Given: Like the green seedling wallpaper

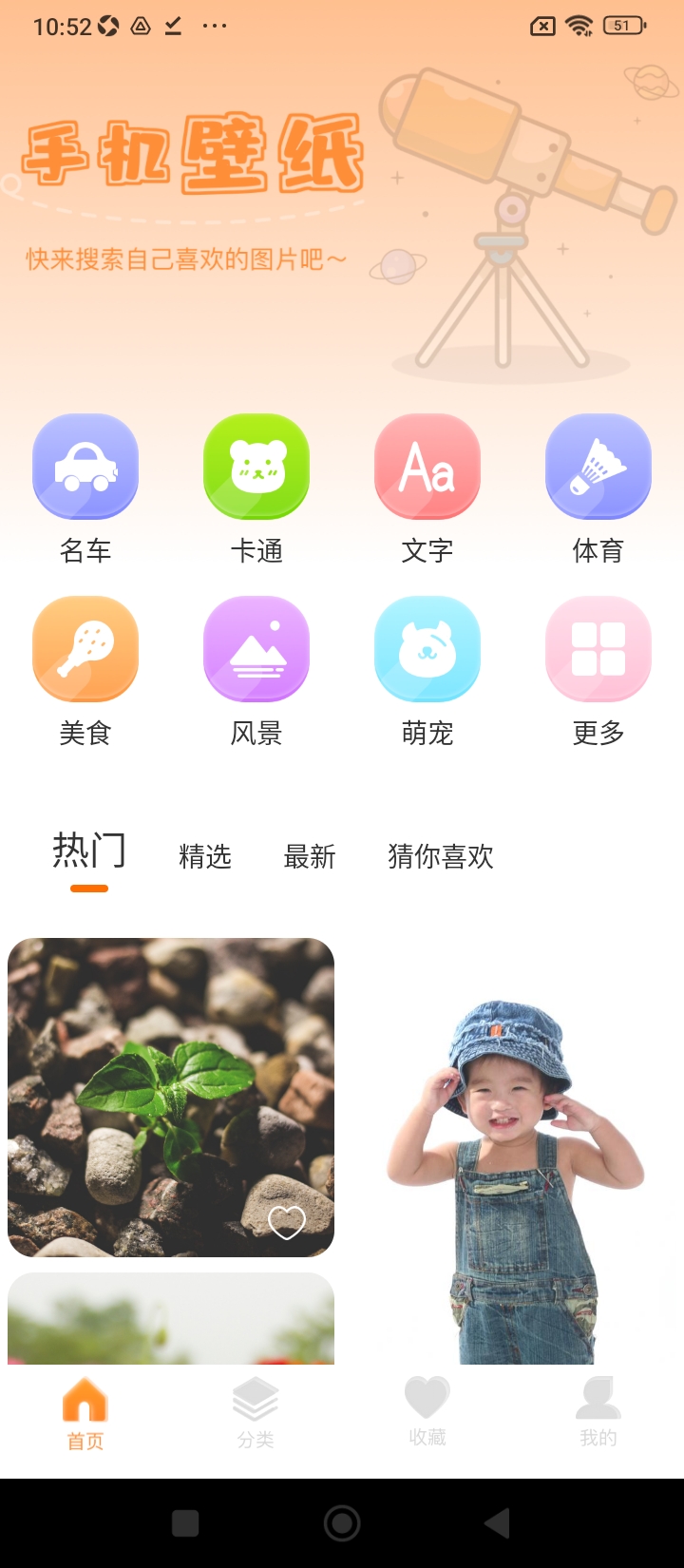Looking at the screenshot, I should coord(287,1222).
